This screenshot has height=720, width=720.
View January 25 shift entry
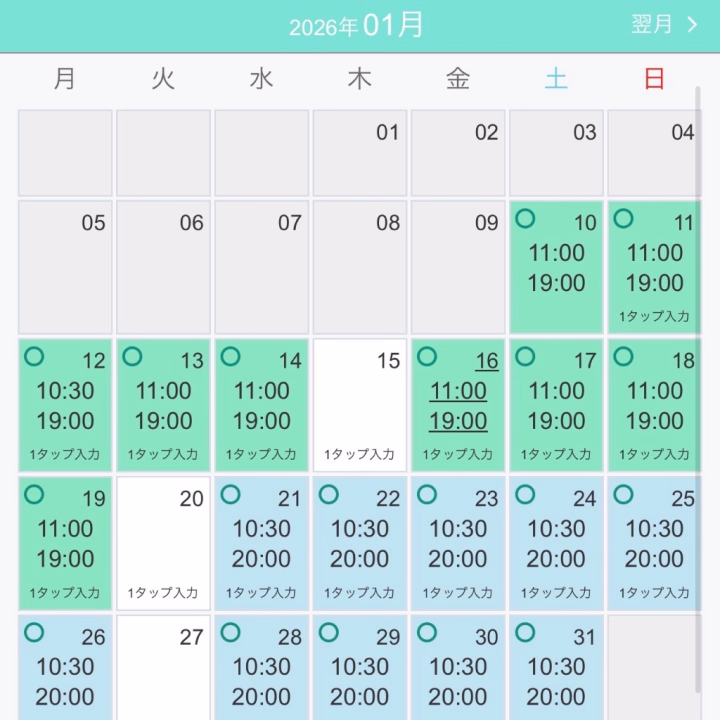(x=654, y=543)
